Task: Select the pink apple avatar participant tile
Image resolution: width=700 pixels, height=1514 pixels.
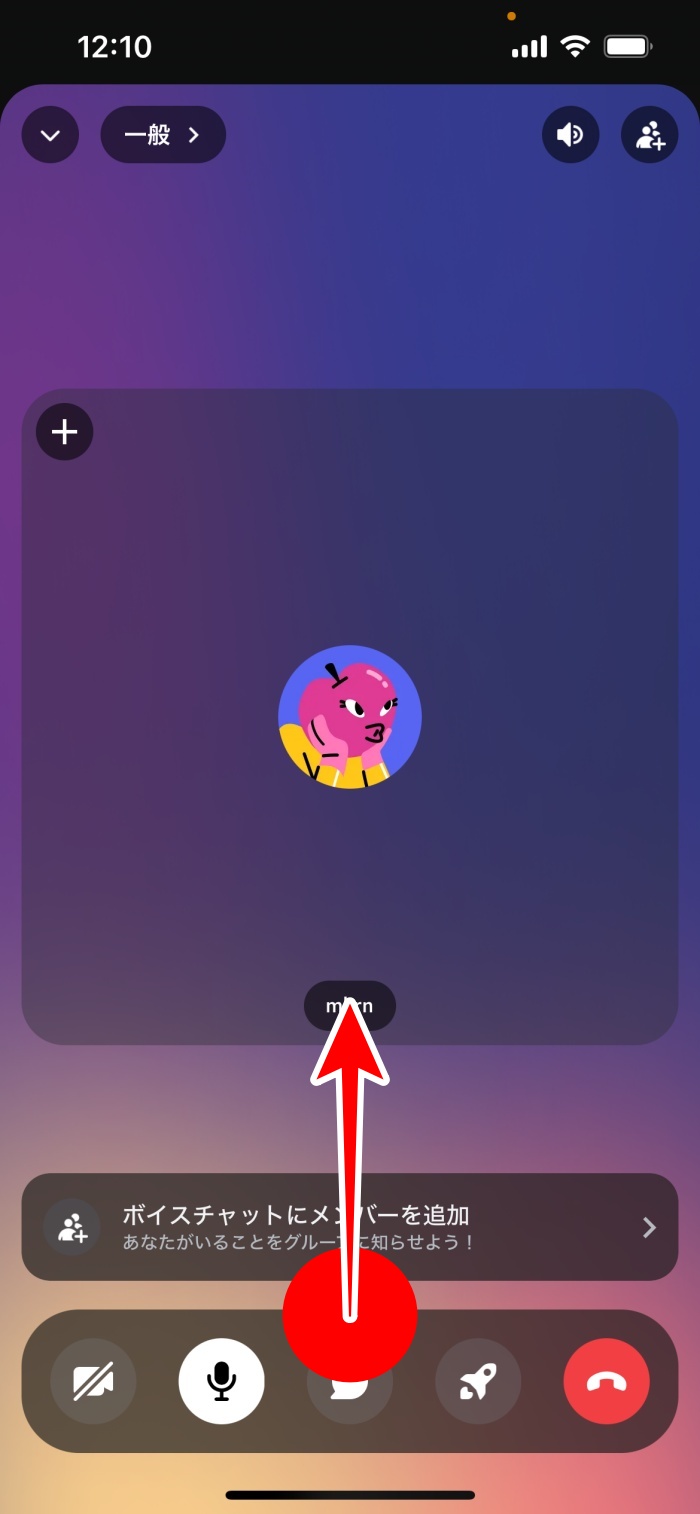Action: [350, 716]
